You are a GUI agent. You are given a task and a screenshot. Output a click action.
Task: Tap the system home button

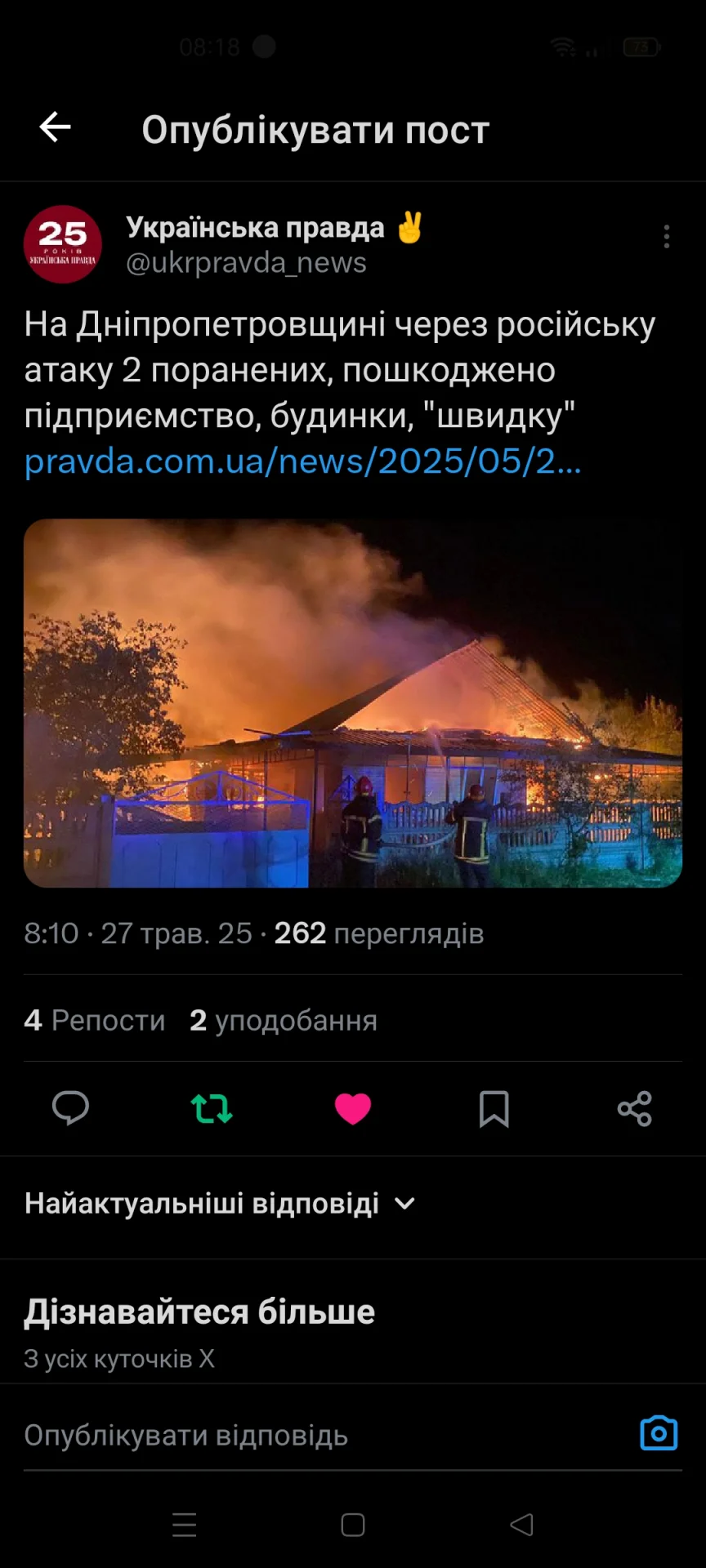pyautogui.click(x=353, y=1525)
